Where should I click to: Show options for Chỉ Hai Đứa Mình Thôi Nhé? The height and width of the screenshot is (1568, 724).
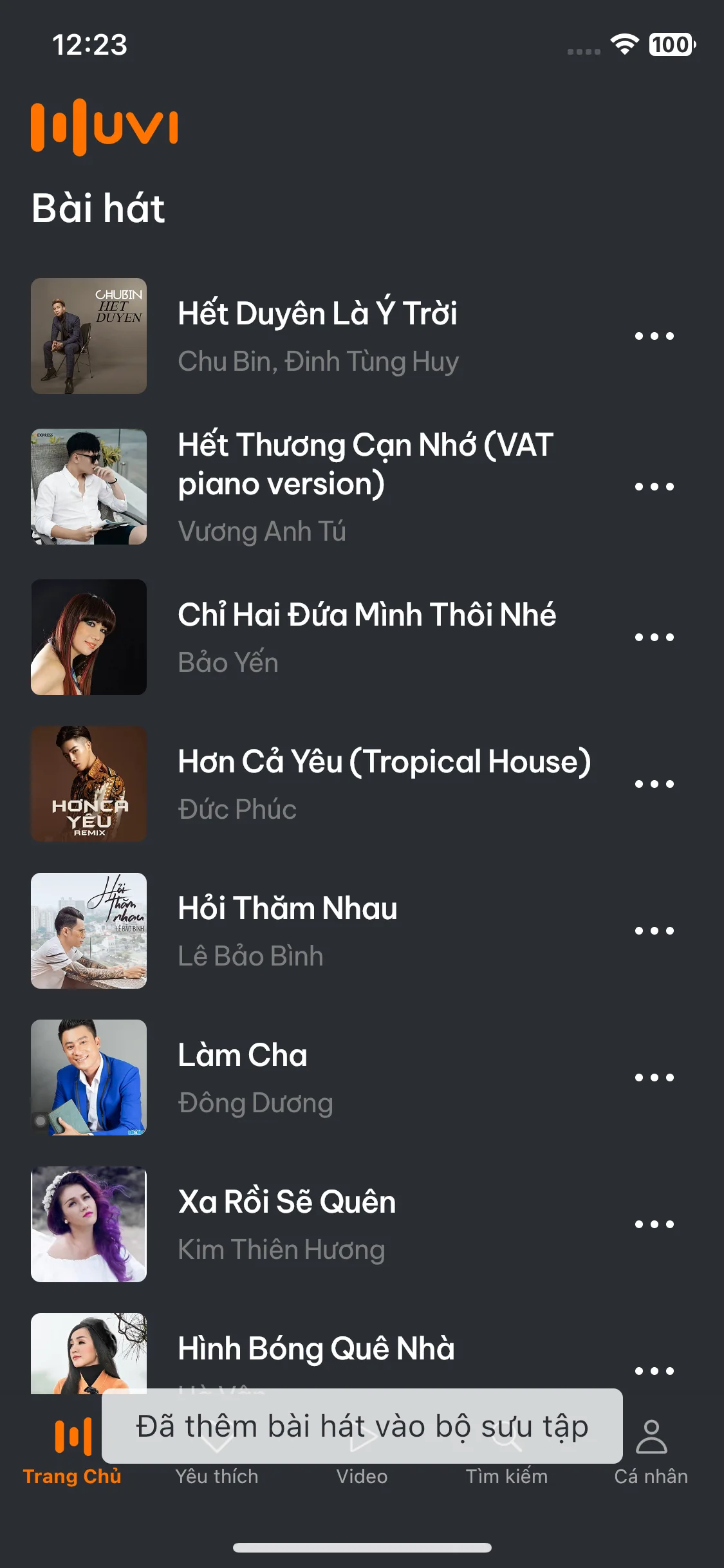coord(654,637)
